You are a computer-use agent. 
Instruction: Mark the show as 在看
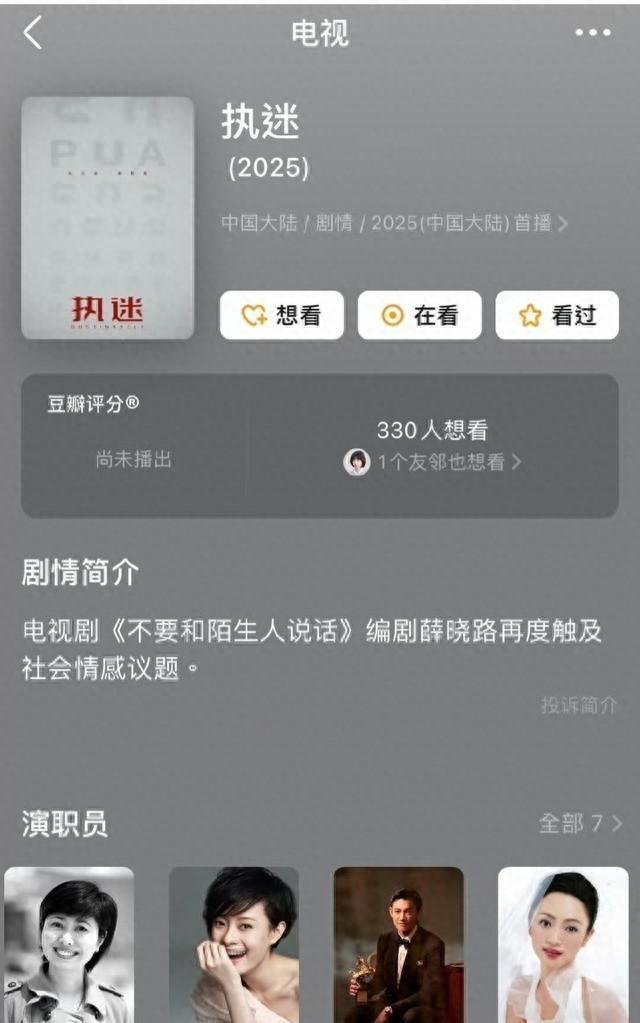coord(420,315)
